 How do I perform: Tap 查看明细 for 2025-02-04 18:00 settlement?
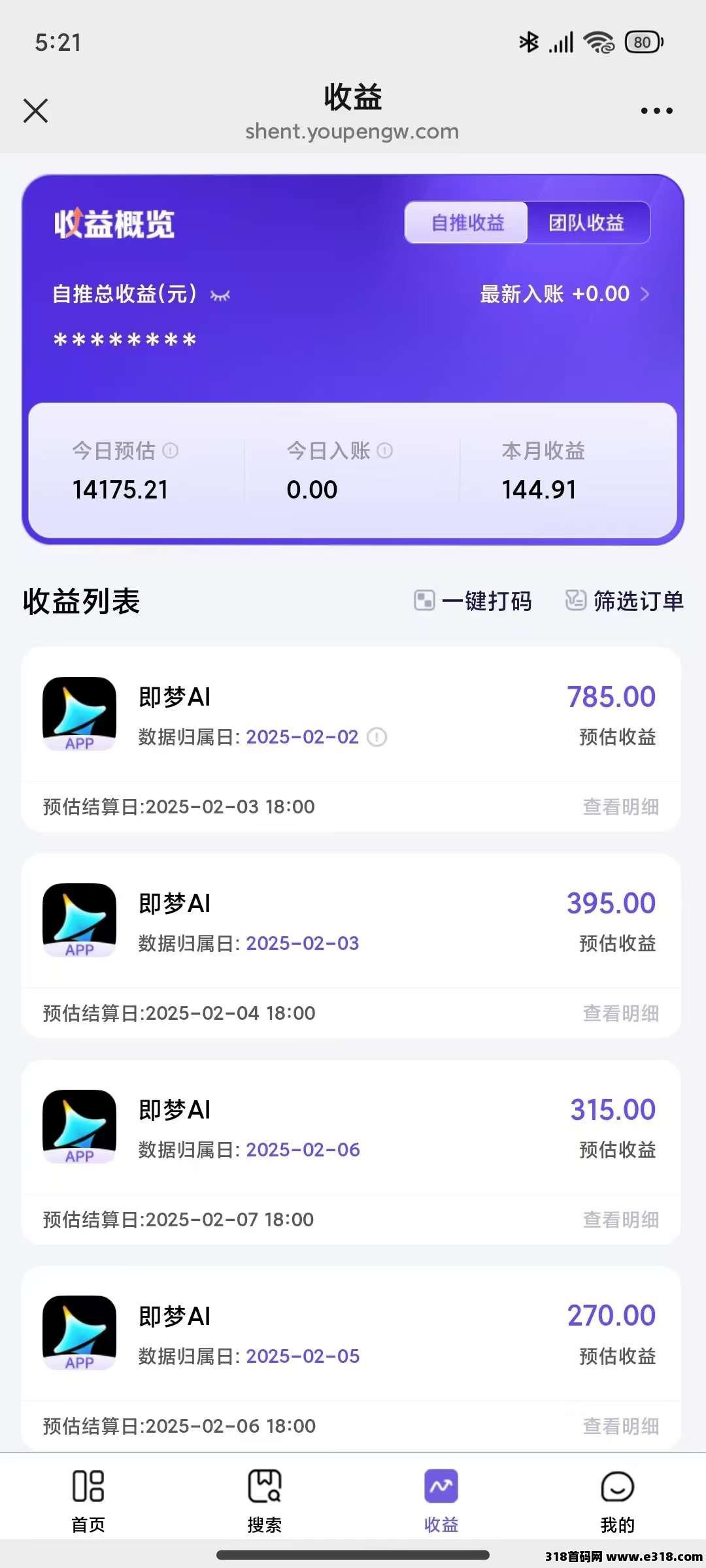point(620,1013)
